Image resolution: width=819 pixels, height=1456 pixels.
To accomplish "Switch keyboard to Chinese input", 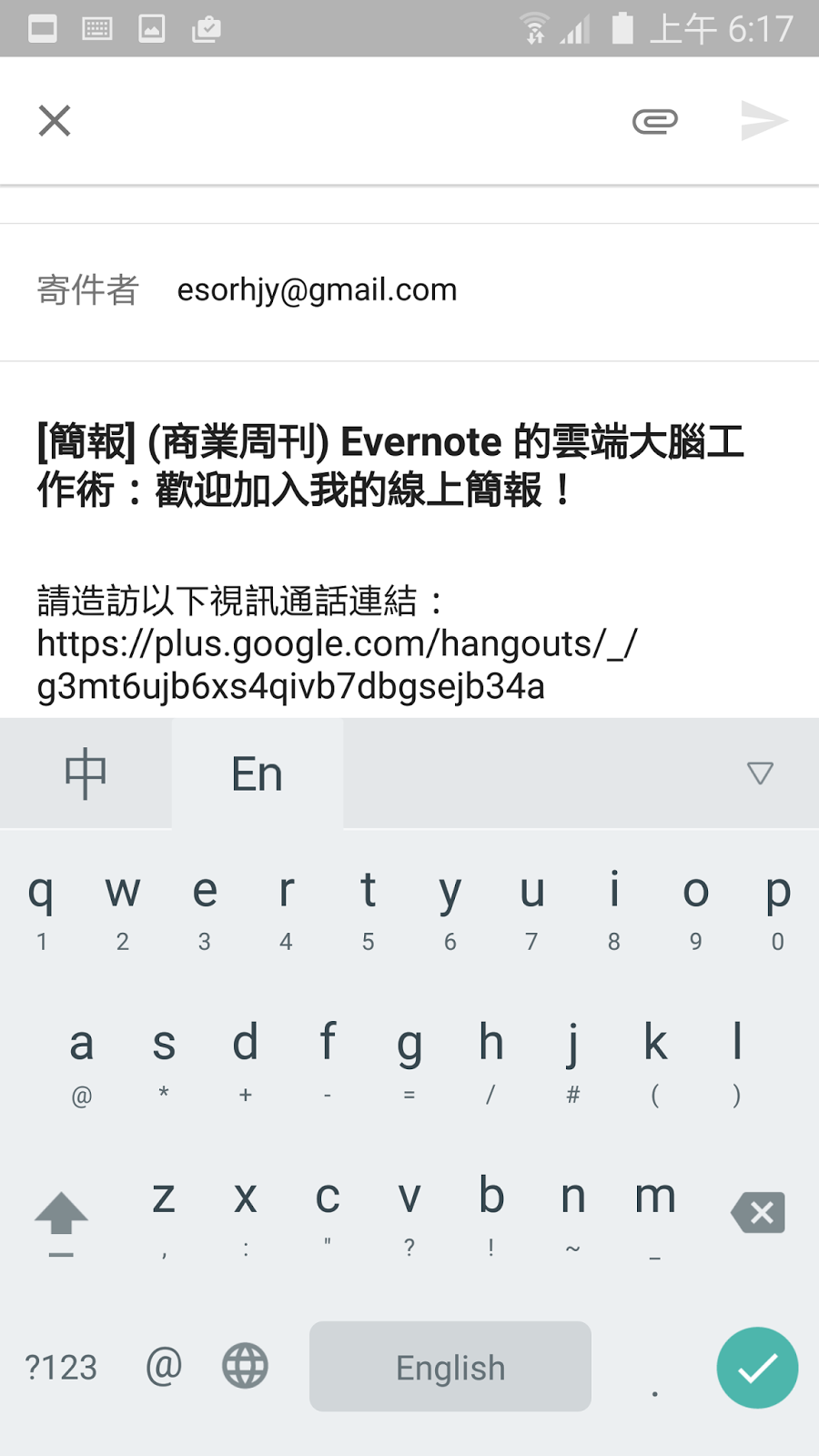I will [x=86, y=773].
